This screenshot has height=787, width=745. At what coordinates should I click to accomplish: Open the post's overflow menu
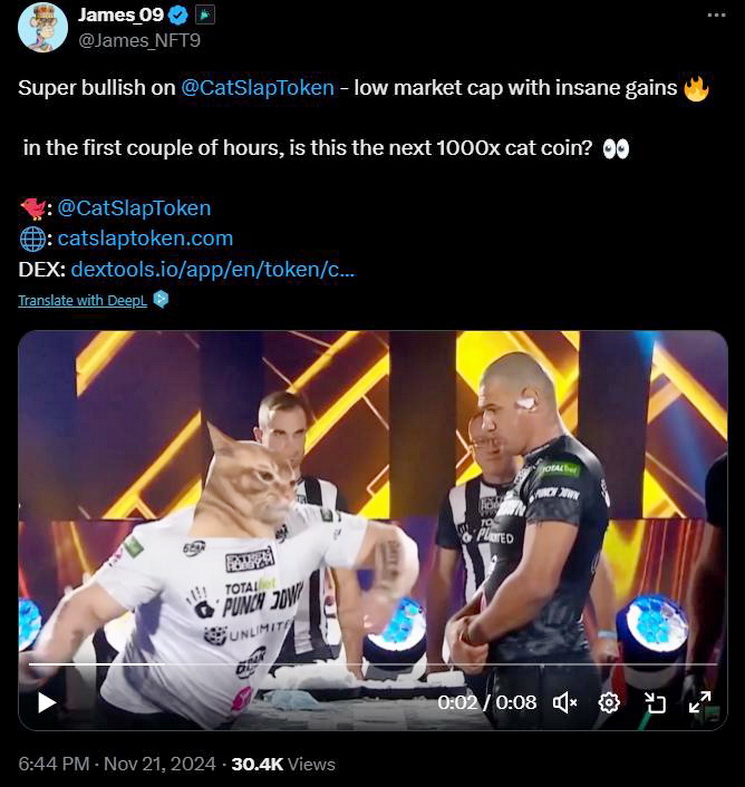[715, 15]
